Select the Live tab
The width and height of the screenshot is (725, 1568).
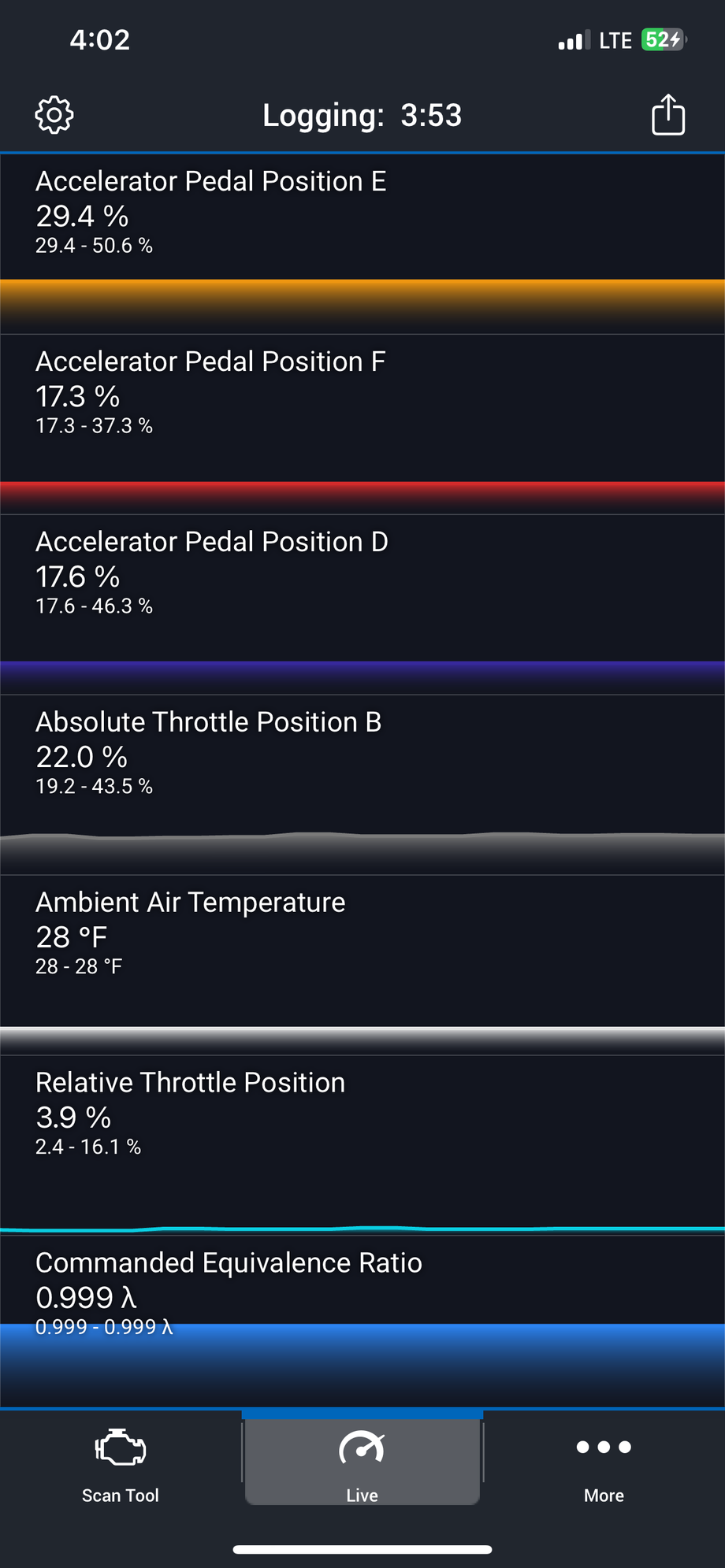[x=362, y=1462]
